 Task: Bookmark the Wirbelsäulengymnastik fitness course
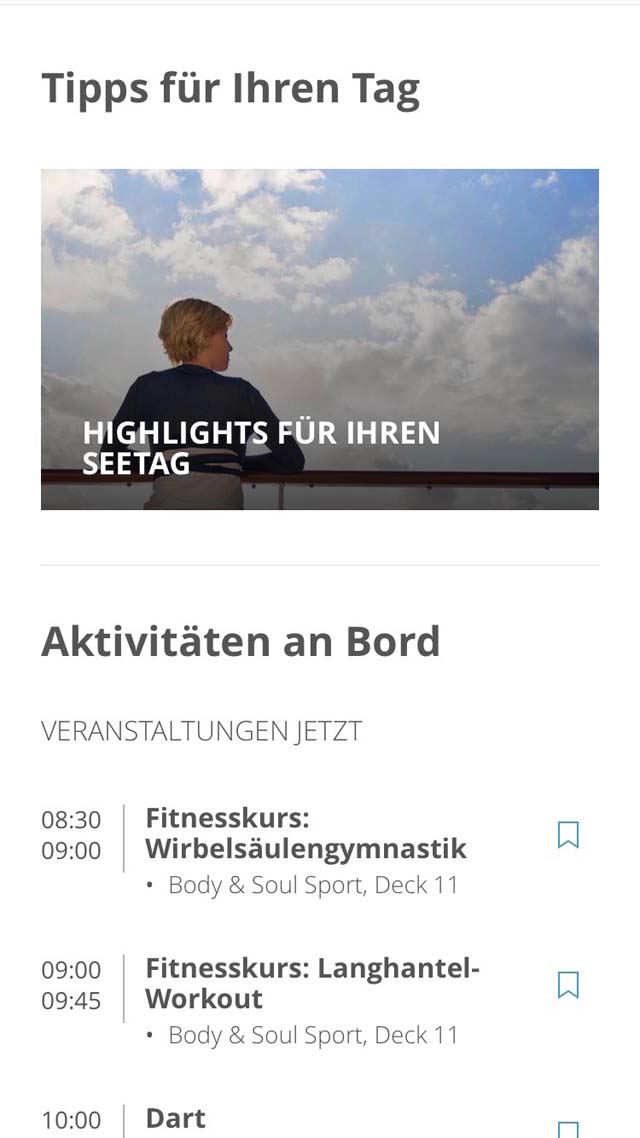pyautogui.click(x=568, y=835)
